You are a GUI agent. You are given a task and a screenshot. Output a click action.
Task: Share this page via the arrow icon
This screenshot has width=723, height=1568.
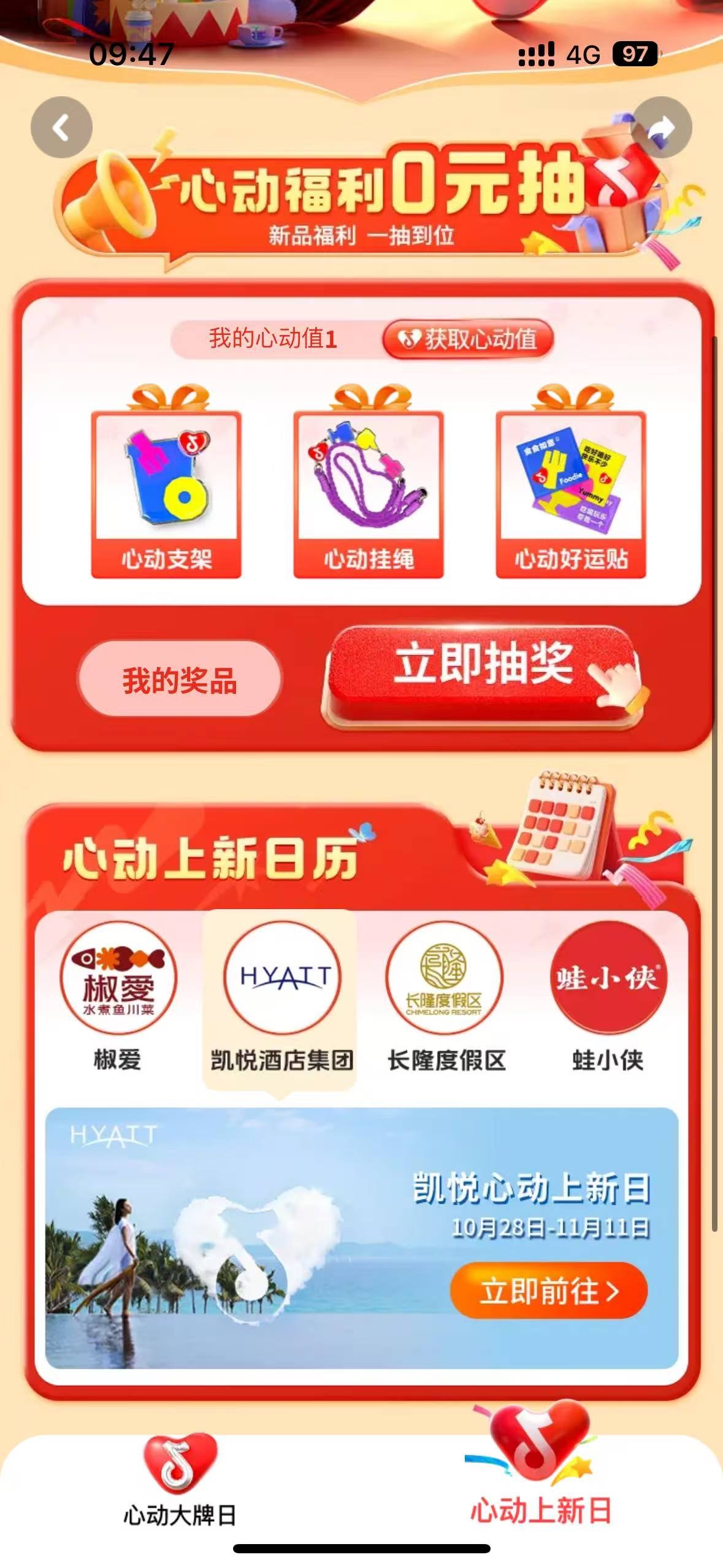pos(662,128)
